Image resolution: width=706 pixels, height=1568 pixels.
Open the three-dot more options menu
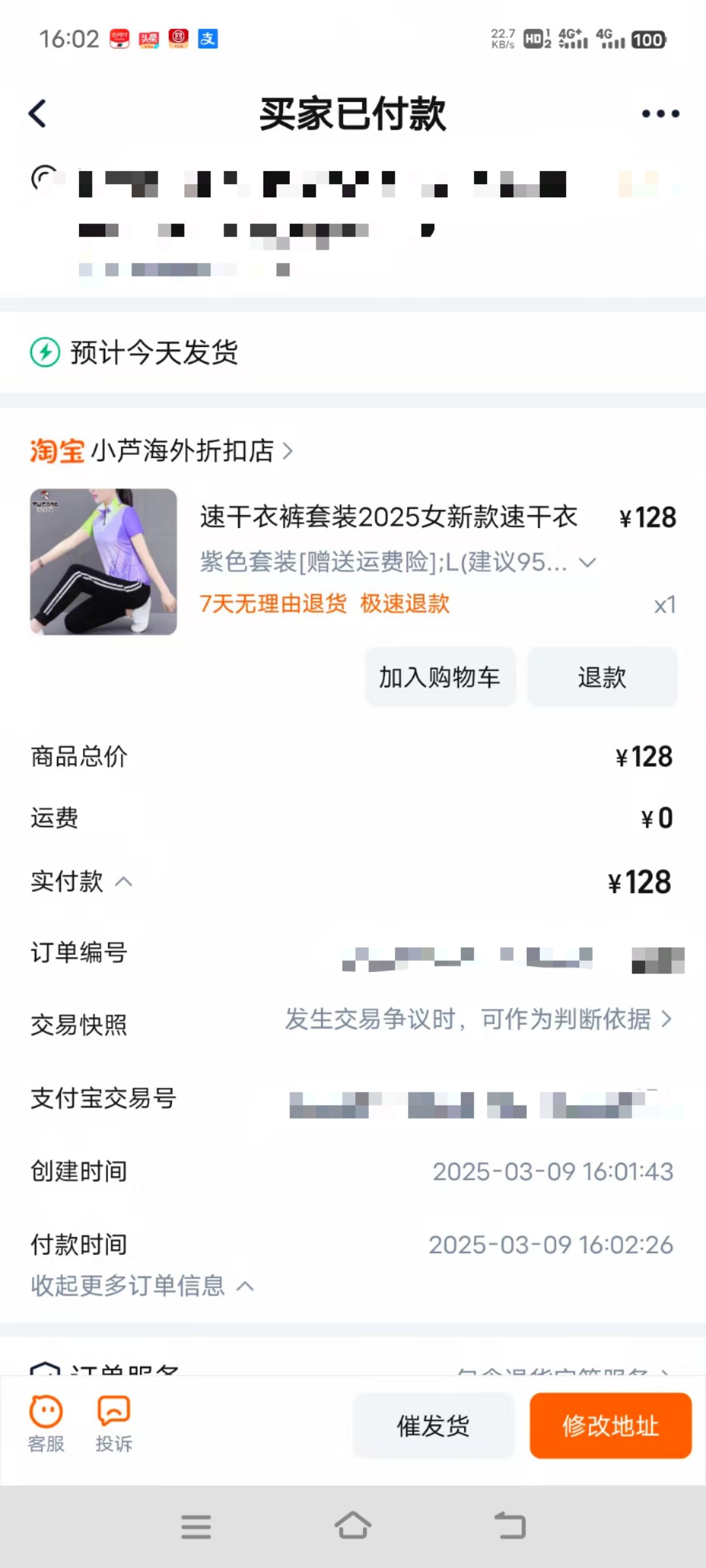tap(660, 114)
